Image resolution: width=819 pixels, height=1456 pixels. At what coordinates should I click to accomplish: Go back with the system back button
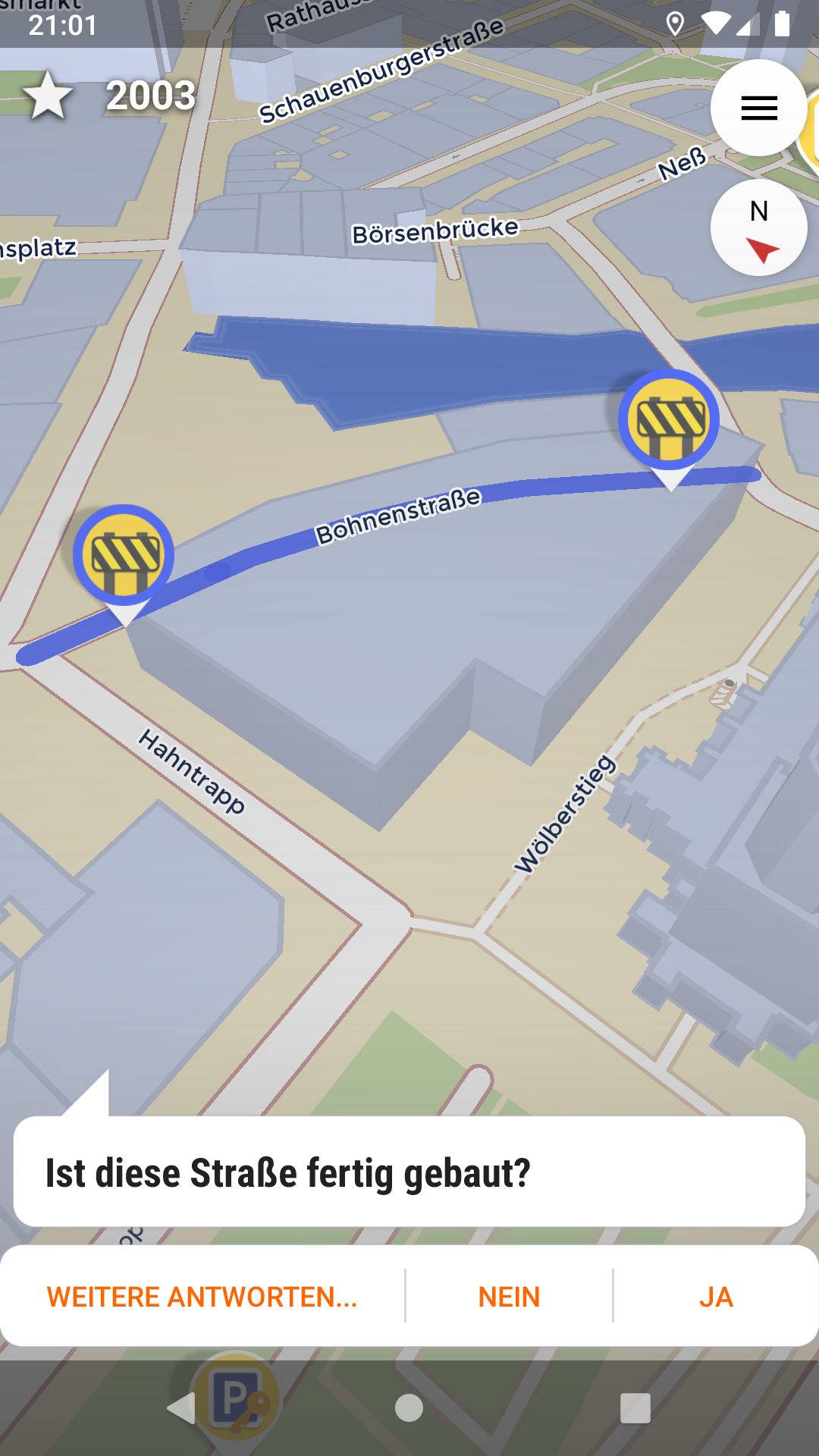(180, 1408)
